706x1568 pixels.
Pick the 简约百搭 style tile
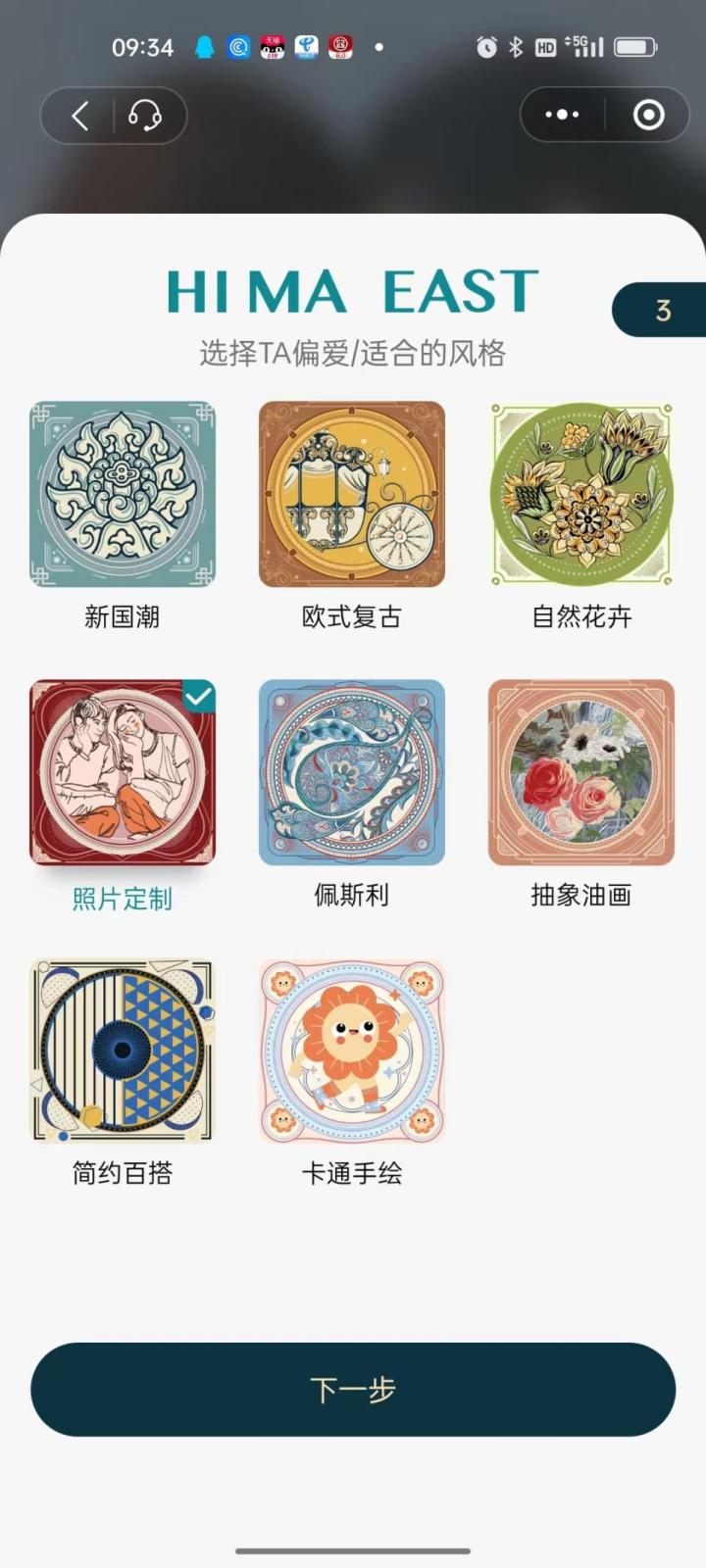123,1051
